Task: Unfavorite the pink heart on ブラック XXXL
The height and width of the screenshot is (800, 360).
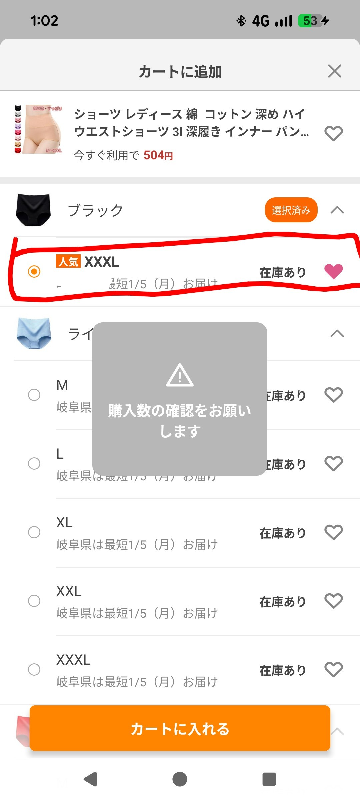Action: [x=333, y=271]
